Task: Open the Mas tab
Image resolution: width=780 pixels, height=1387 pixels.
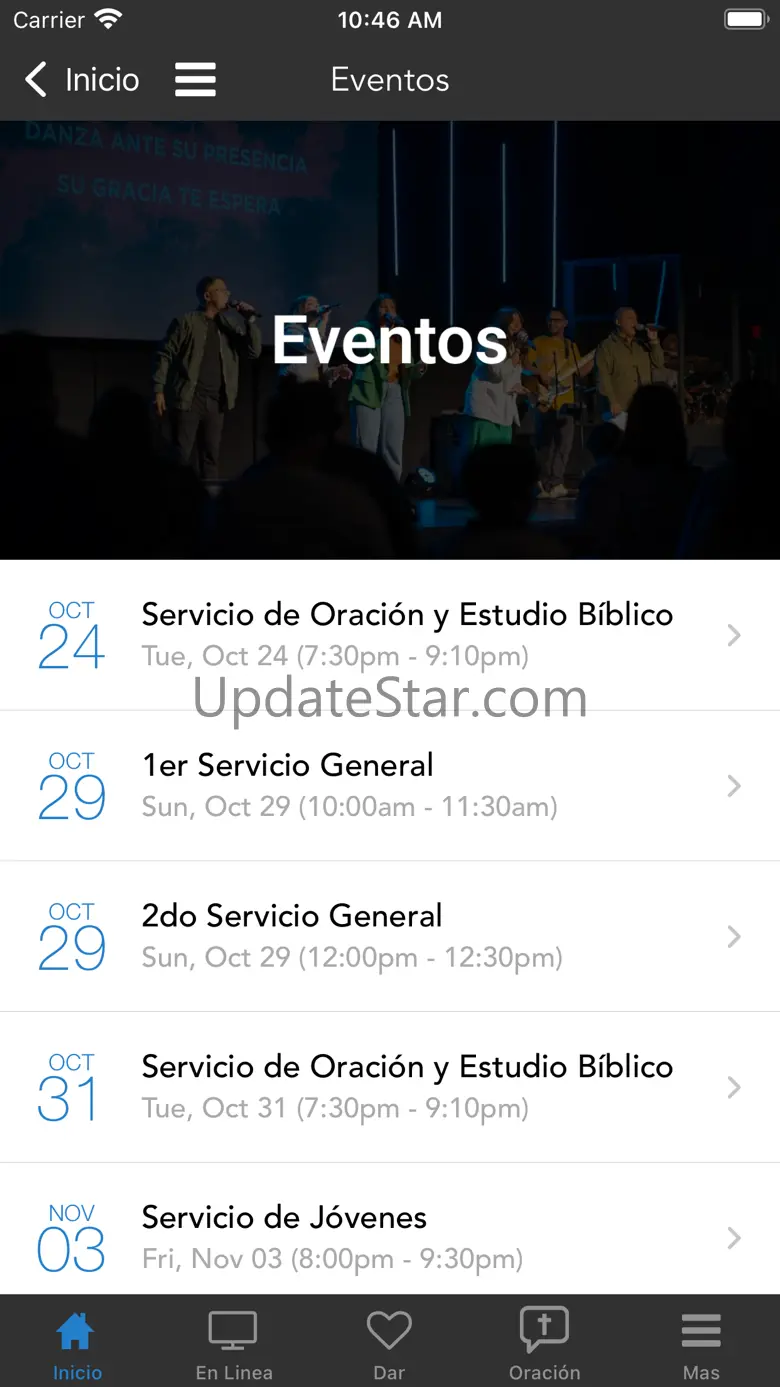Action: coord(701,1345)
